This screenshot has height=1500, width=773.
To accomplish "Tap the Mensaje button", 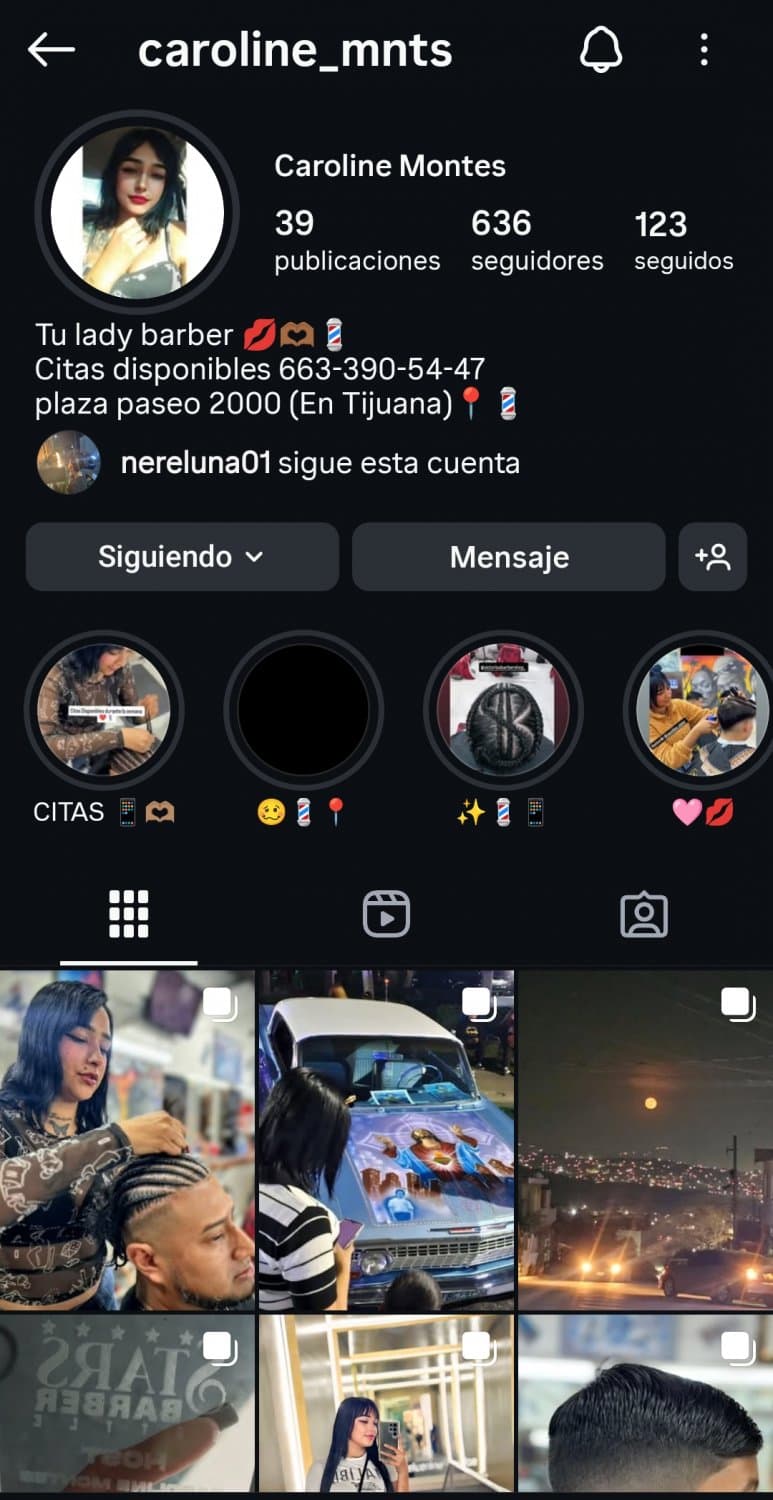I will pos(508,557).
